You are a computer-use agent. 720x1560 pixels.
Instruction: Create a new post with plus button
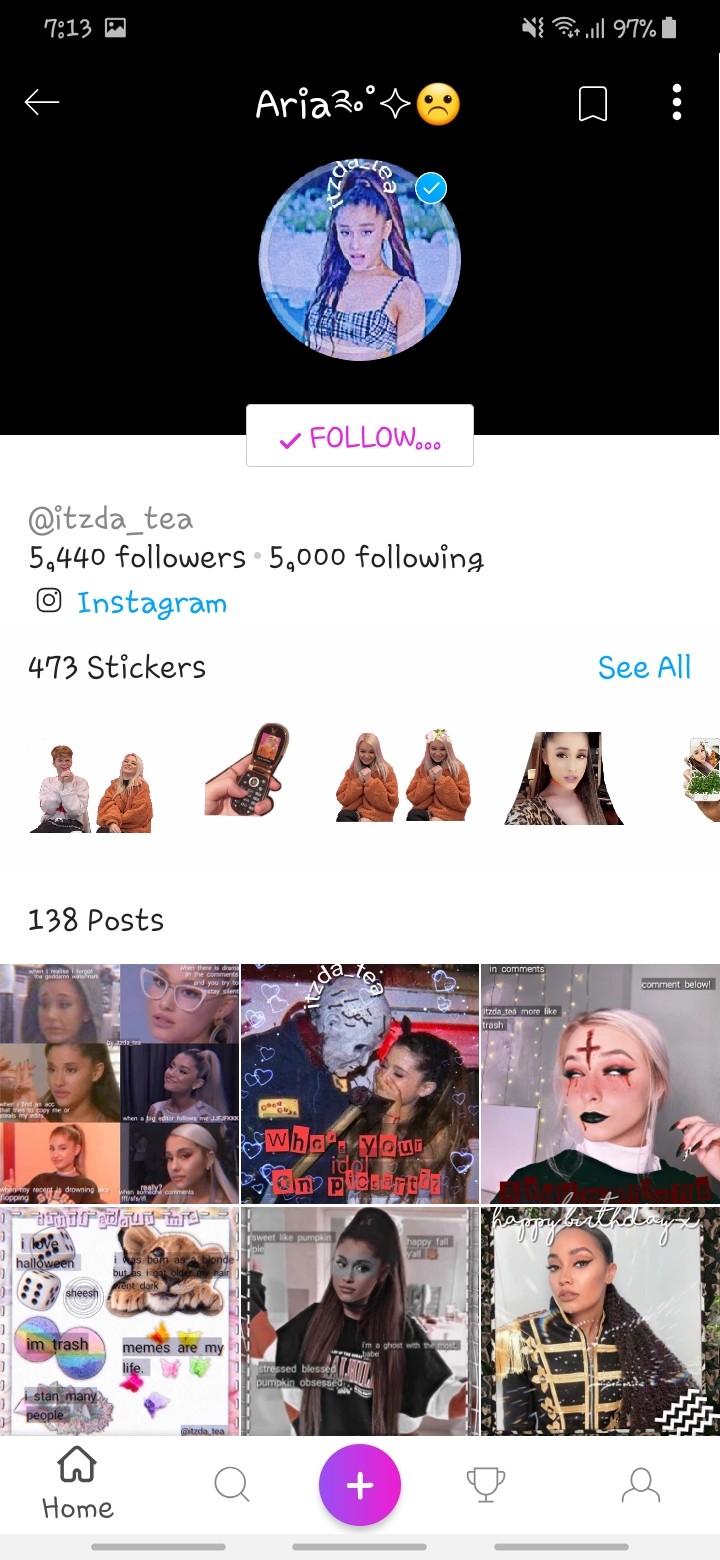360,1485
